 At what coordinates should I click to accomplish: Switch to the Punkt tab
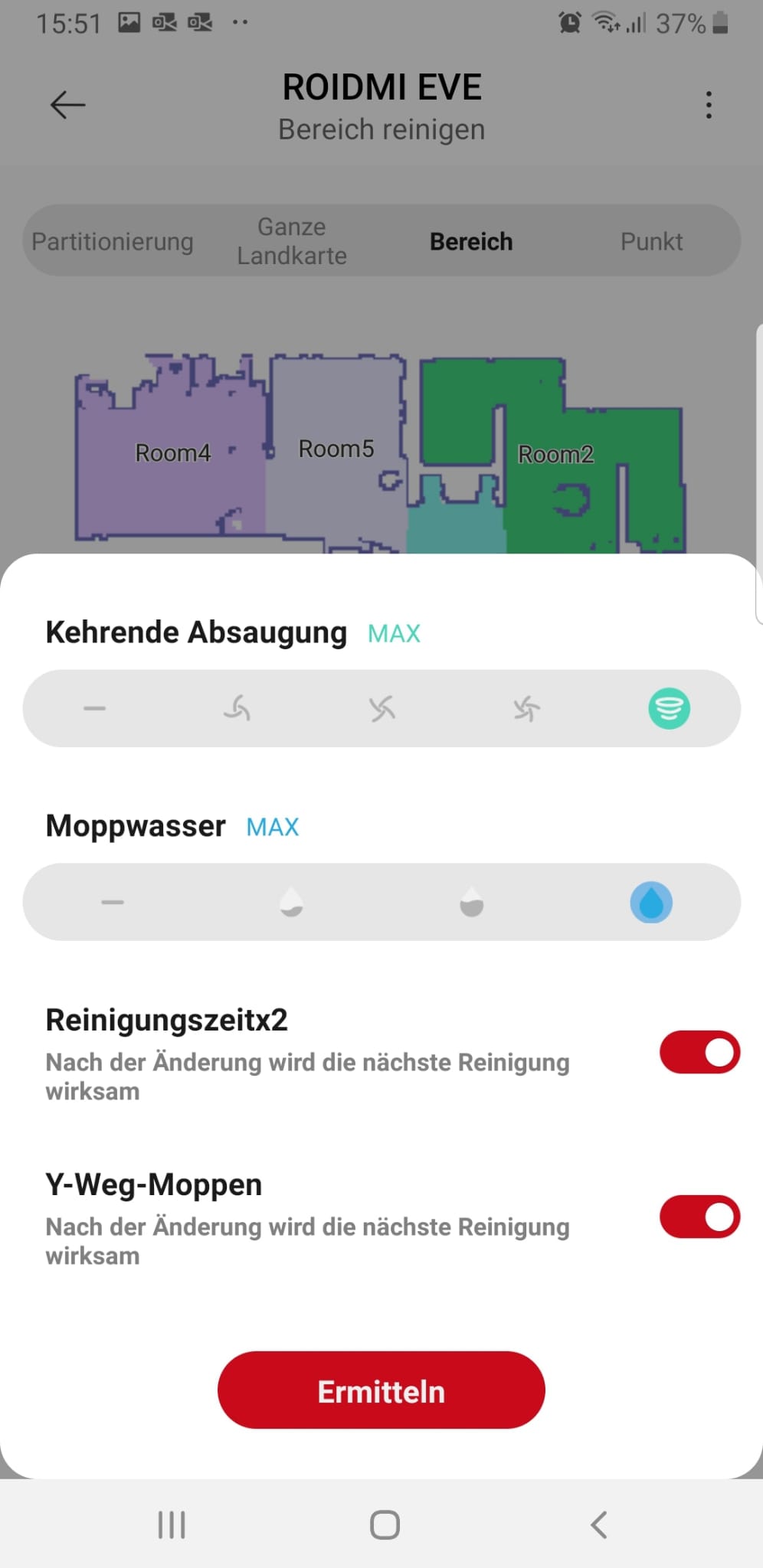tap(651, 241)
